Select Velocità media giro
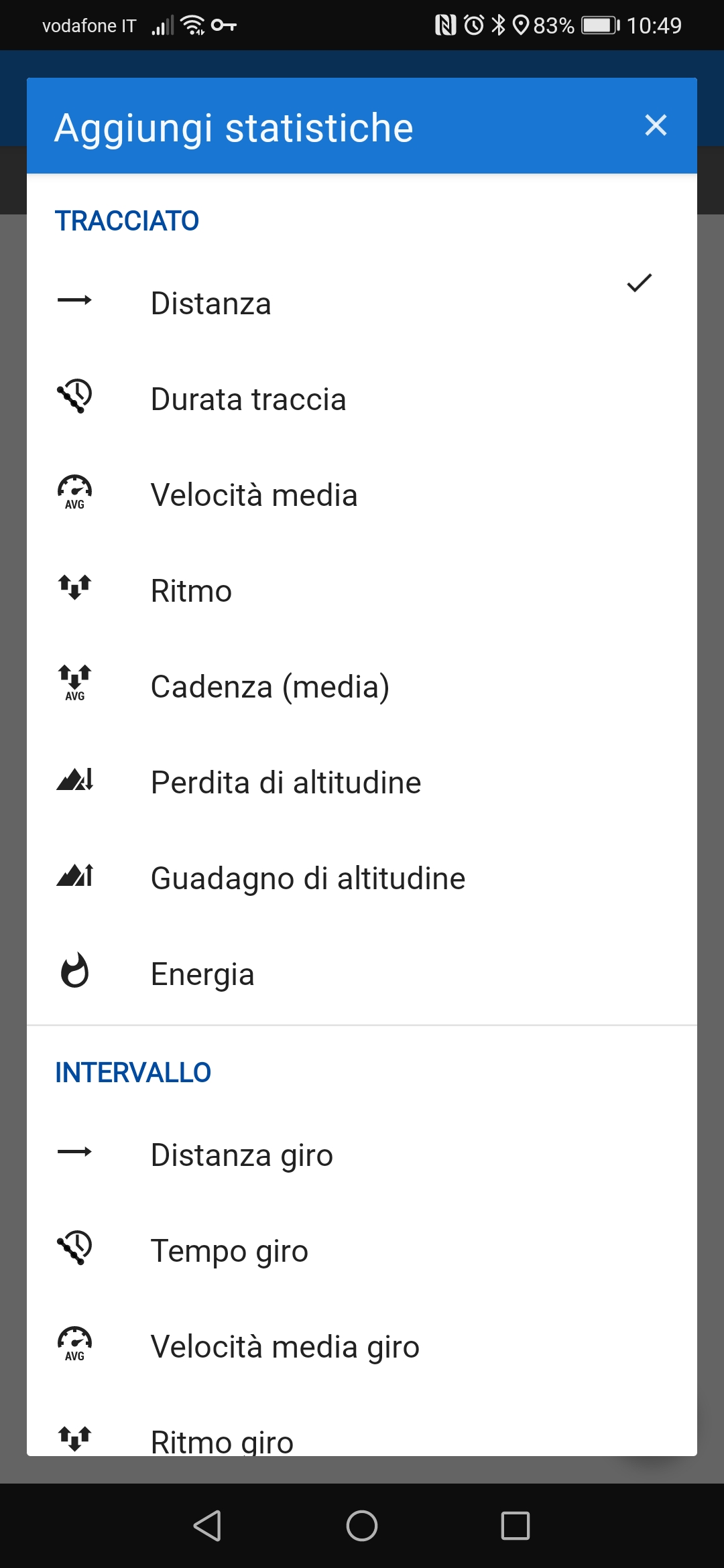The height and width of the screenshot is (1568, 724). tap(362, 1347)
